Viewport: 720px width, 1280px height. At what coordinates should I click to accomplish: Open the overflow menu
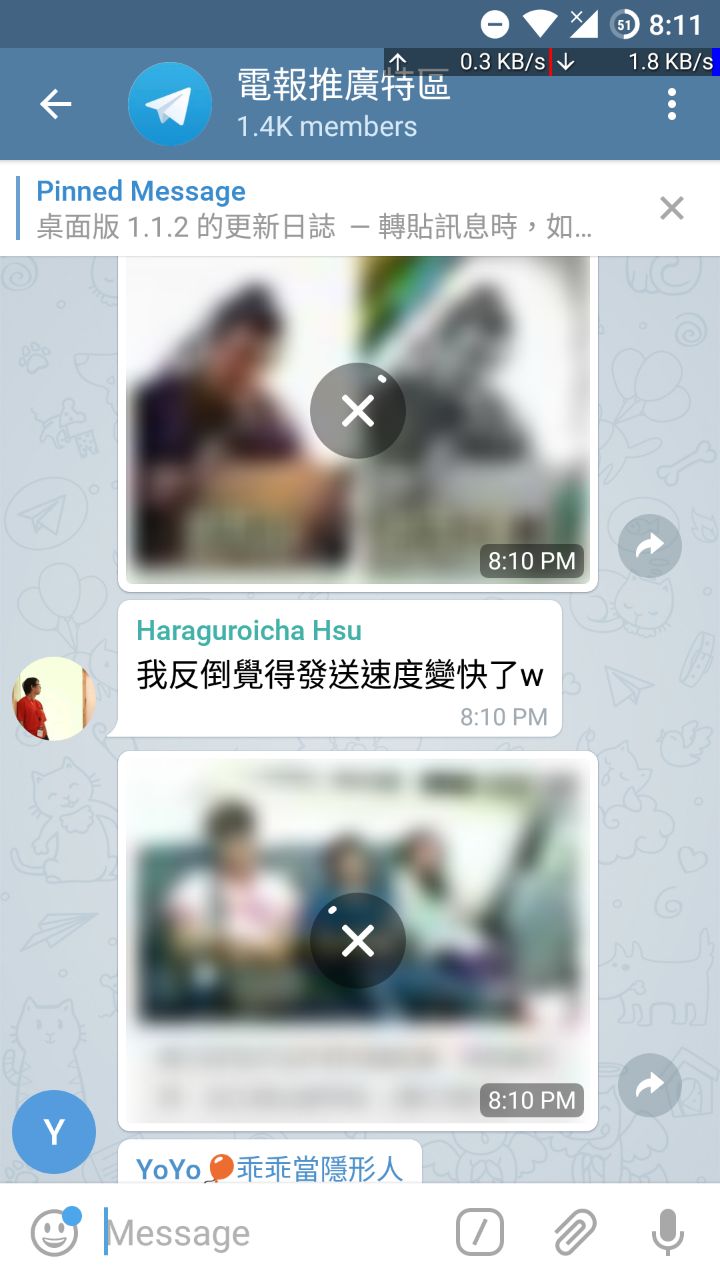pos(671,104)
